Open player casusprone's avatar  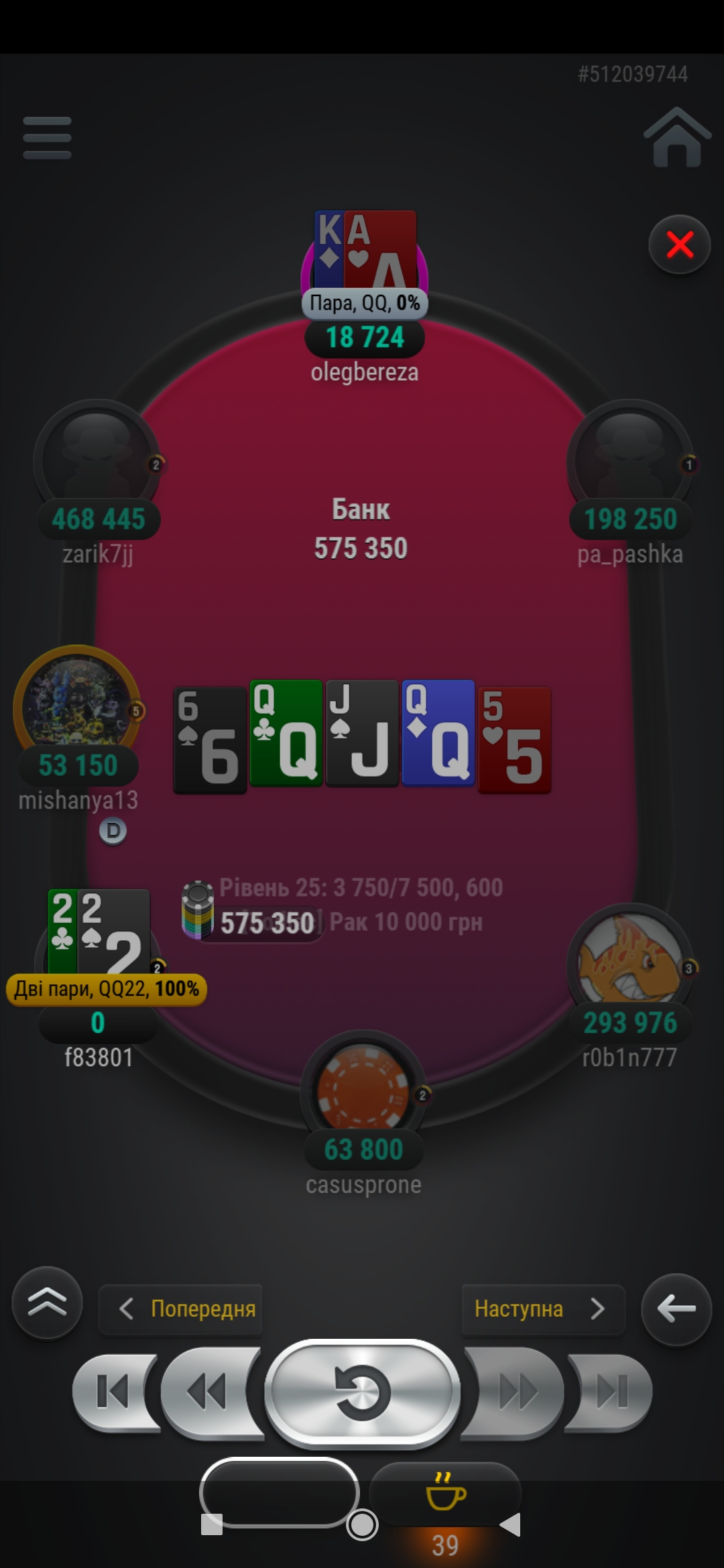[x=363, y=1088]
